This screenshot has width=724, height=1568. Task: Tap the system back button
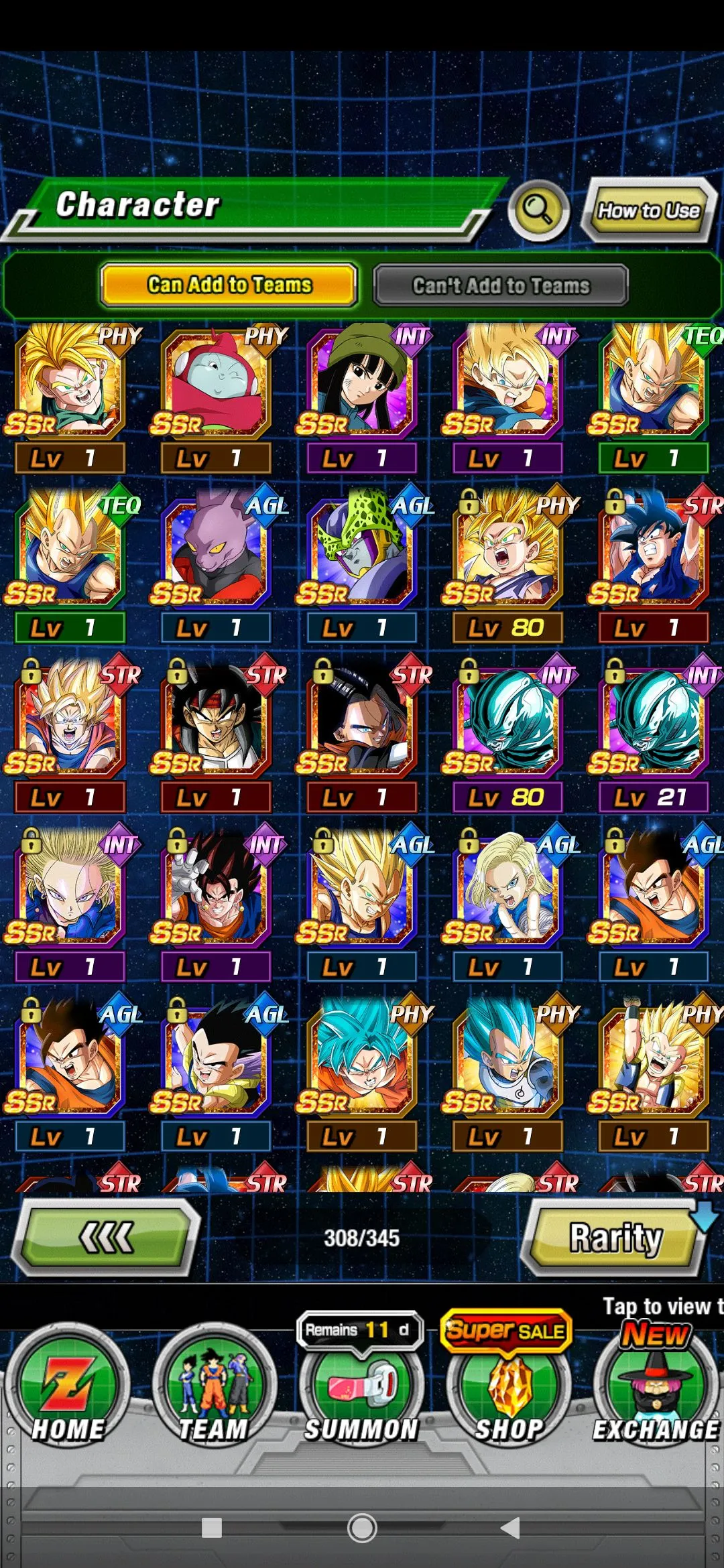point(511,1528)
